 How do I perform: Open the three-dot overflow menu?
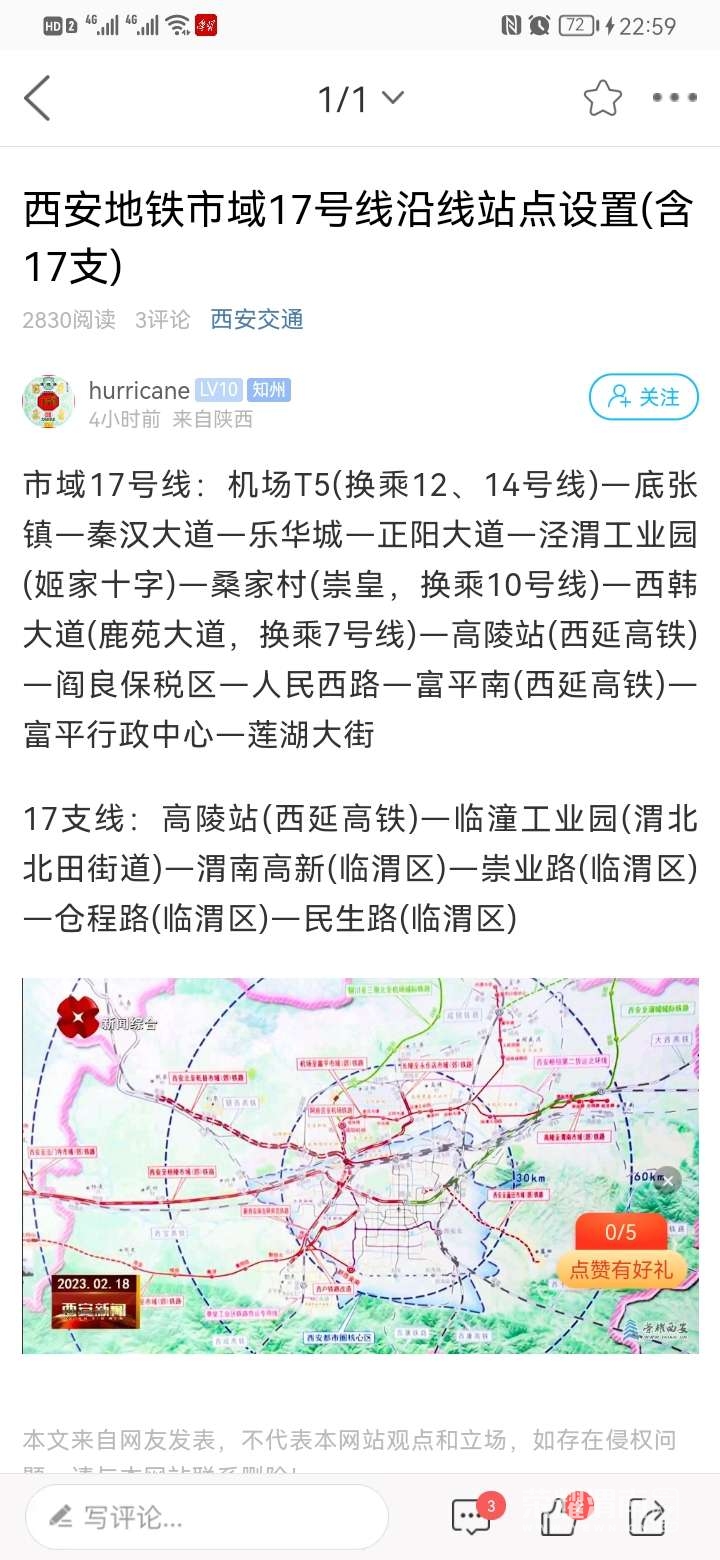[x=674, y=98]
